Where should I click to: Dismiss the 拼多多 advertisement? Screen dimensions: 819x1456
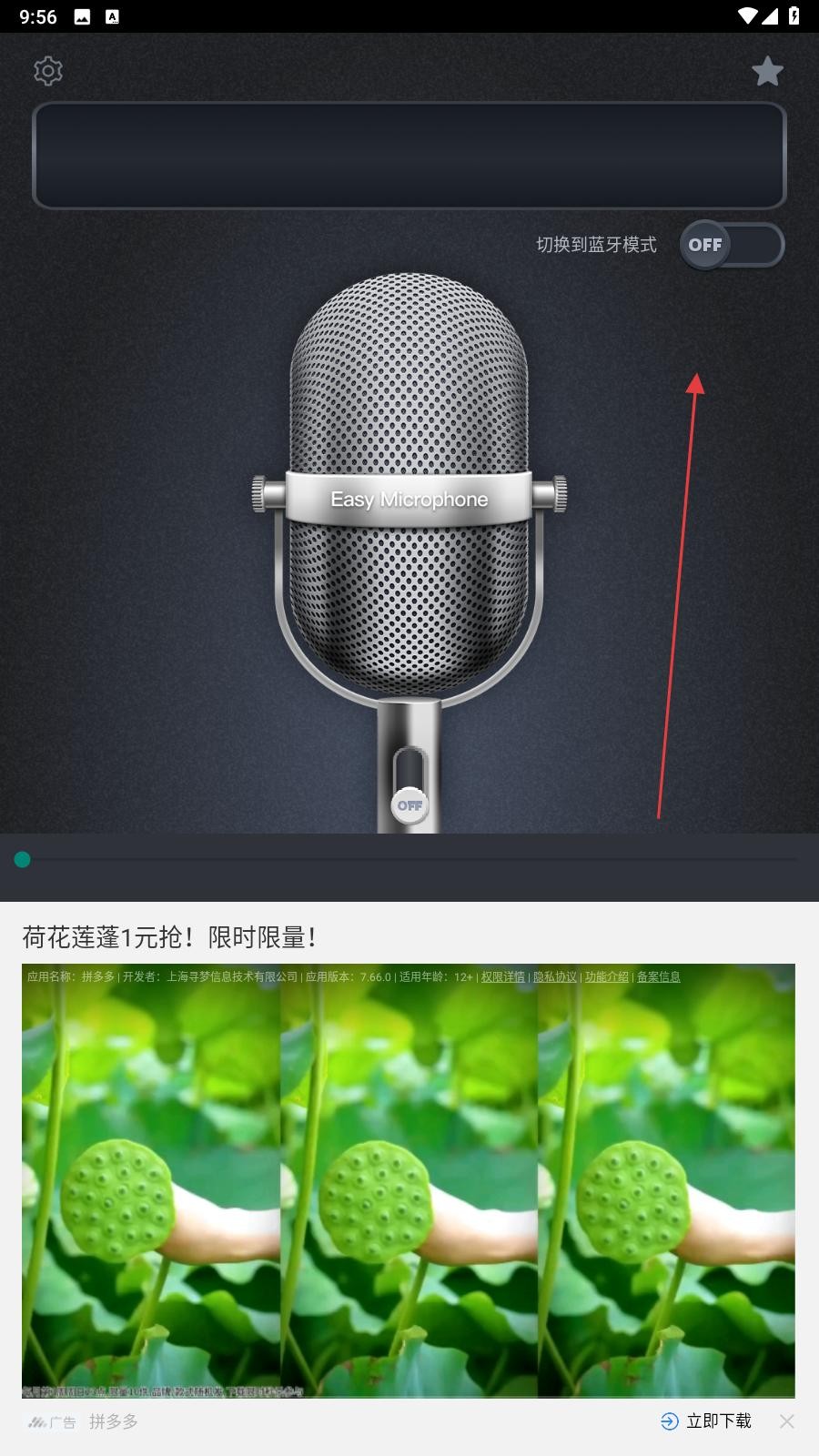(x=787, y=1421)
